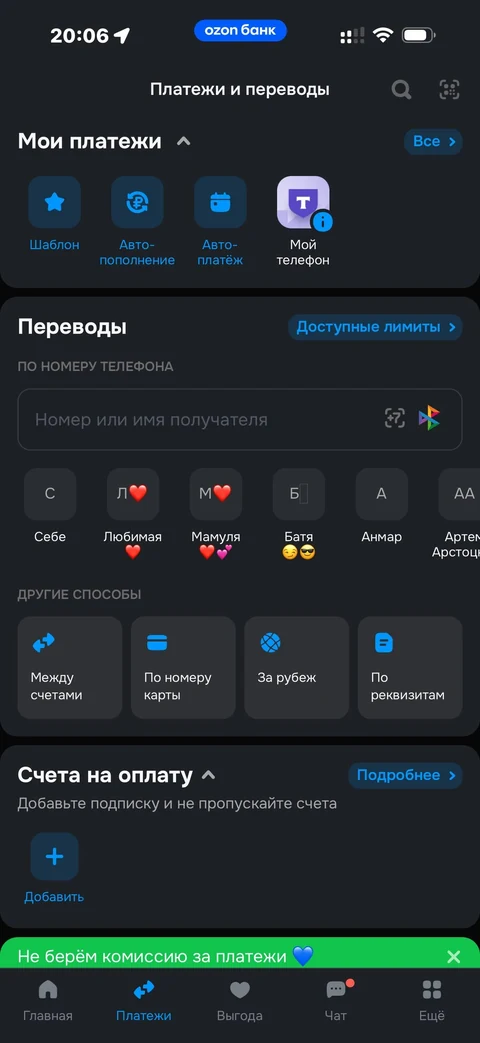480x1043 pixels.
Task: Create a new Шаблон
Action: 55,214
